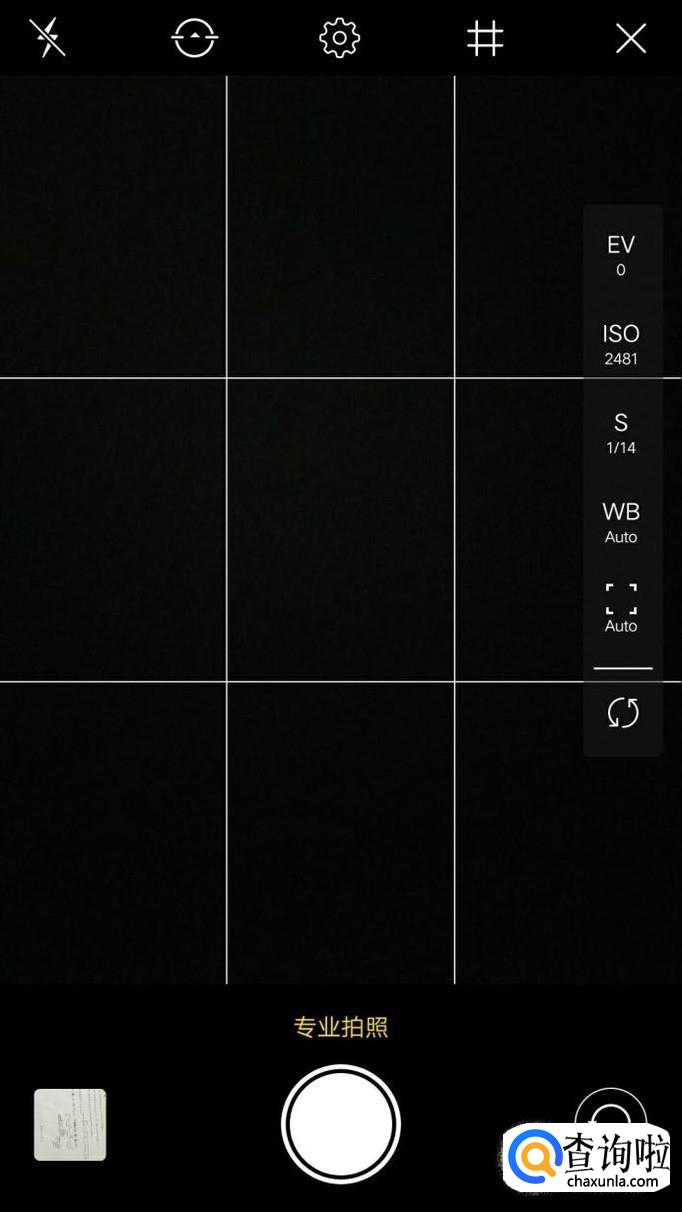Open the ISO setting

click(621, 344)
